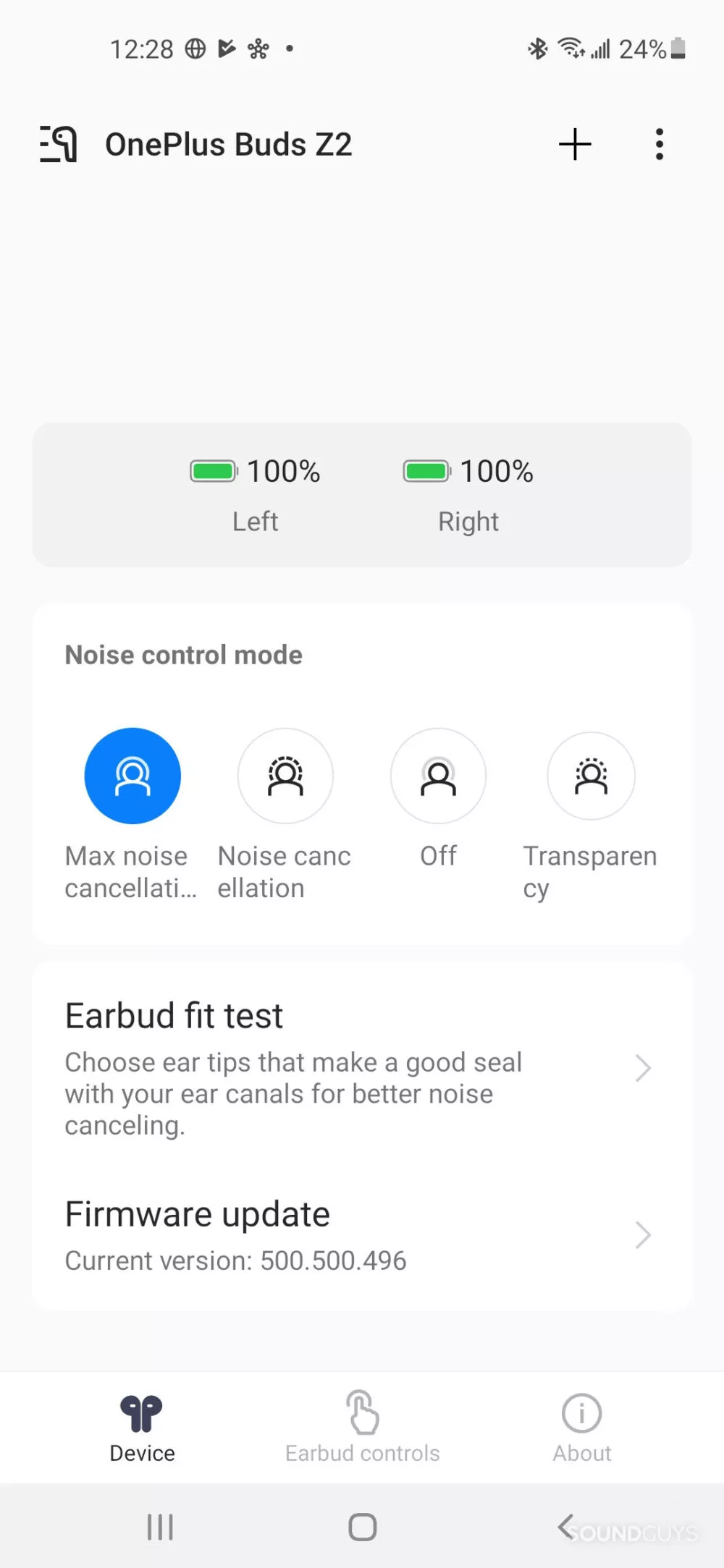Viewport: 724px width, 1568px height.
Task: Switch to the About tab
Action: point(582,1428)
